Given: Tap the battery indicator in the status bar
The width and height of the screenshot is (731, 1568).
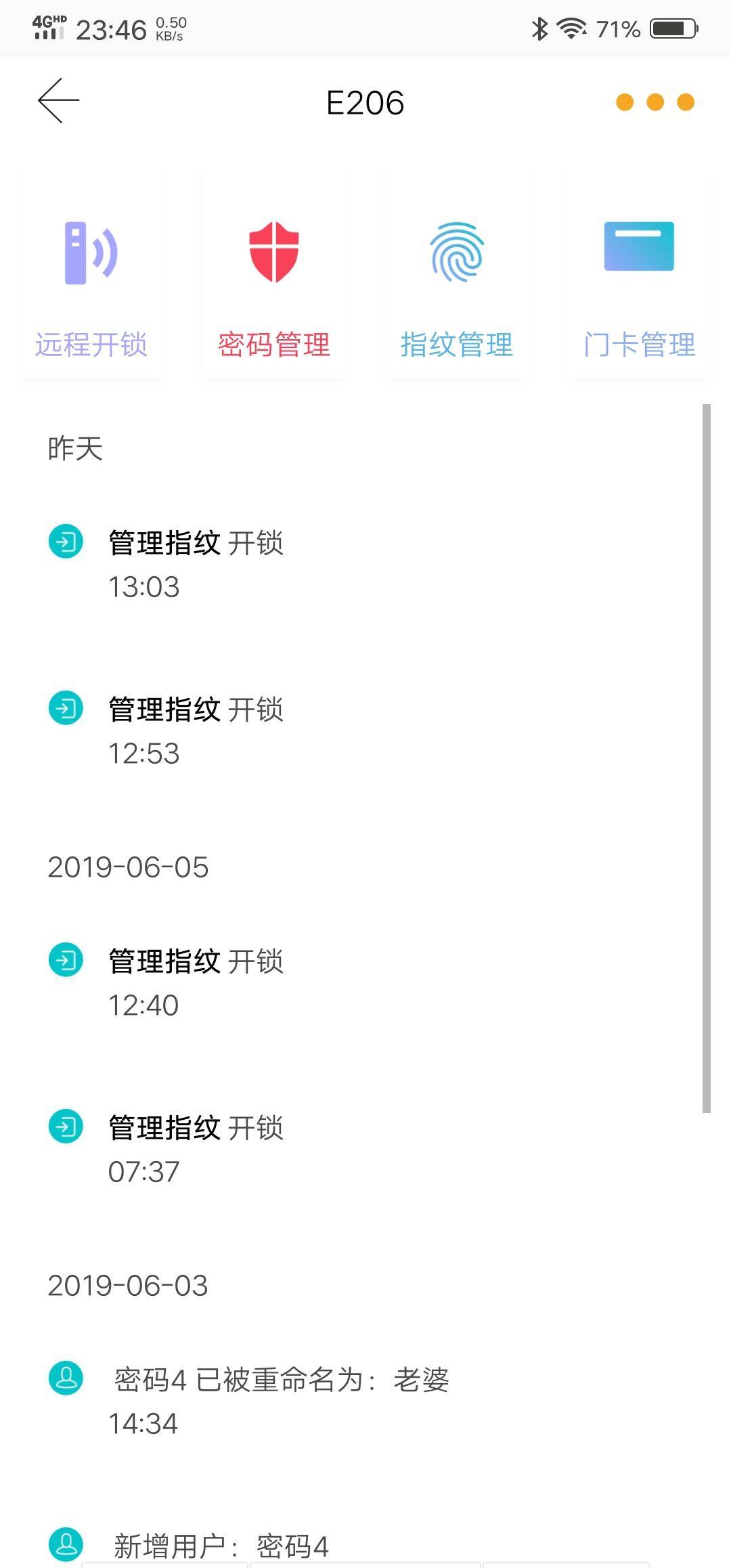Looking at the screenshot, I should pyautogui.click(x=674, y=28).
